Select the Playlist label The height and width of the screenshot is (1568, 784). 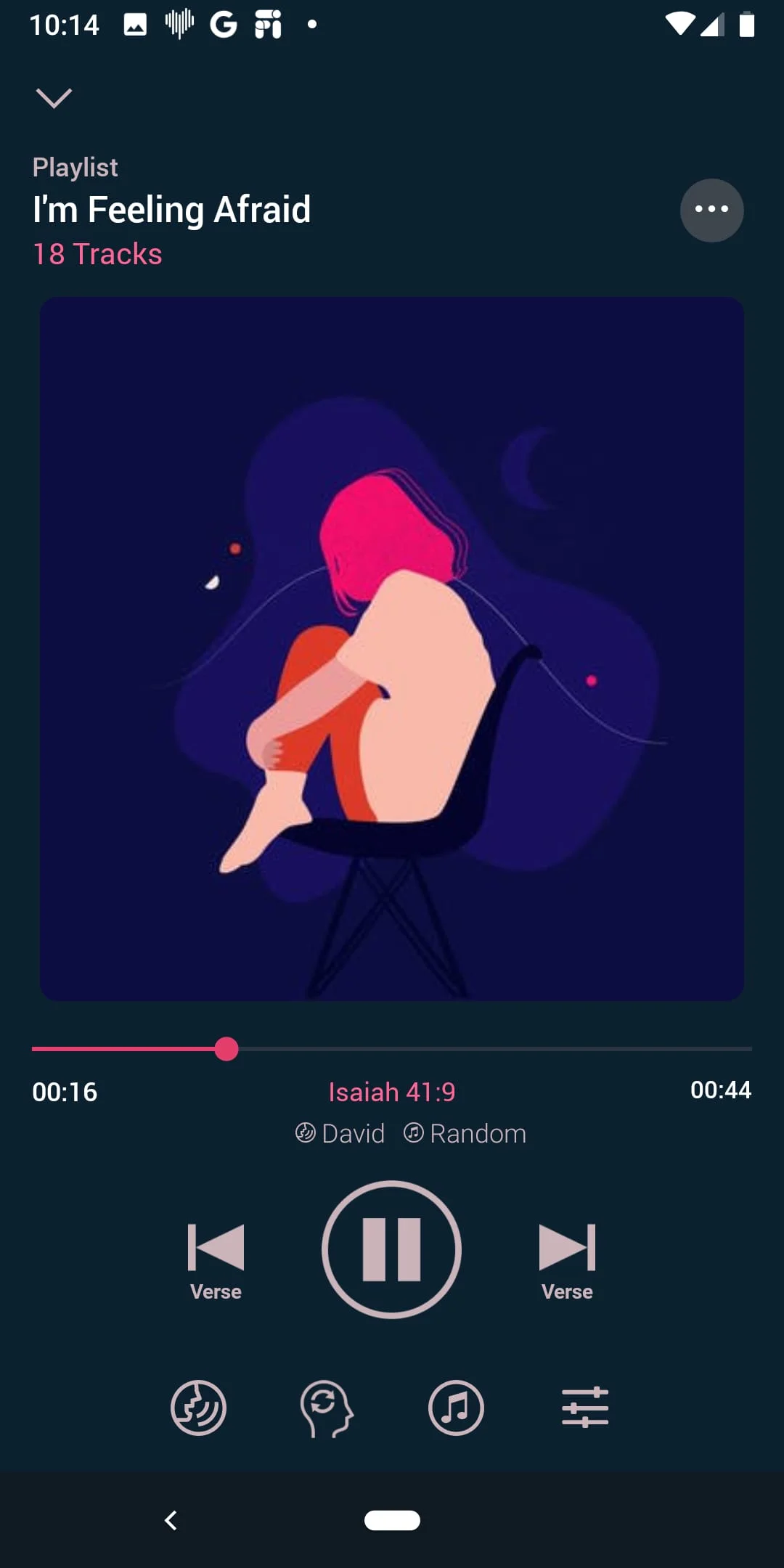click(x=75, y=166)
